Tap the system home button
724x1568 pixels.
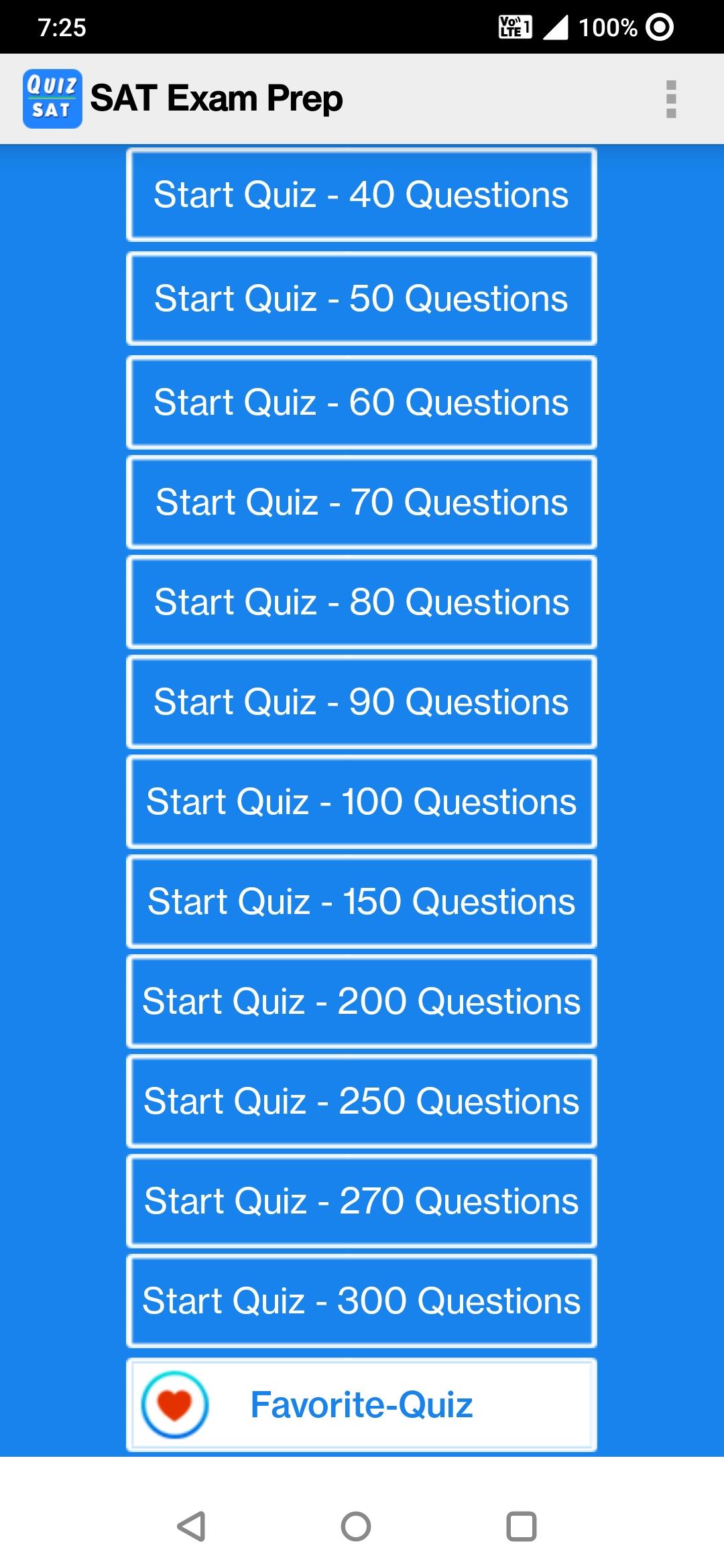click(356, 1526)
